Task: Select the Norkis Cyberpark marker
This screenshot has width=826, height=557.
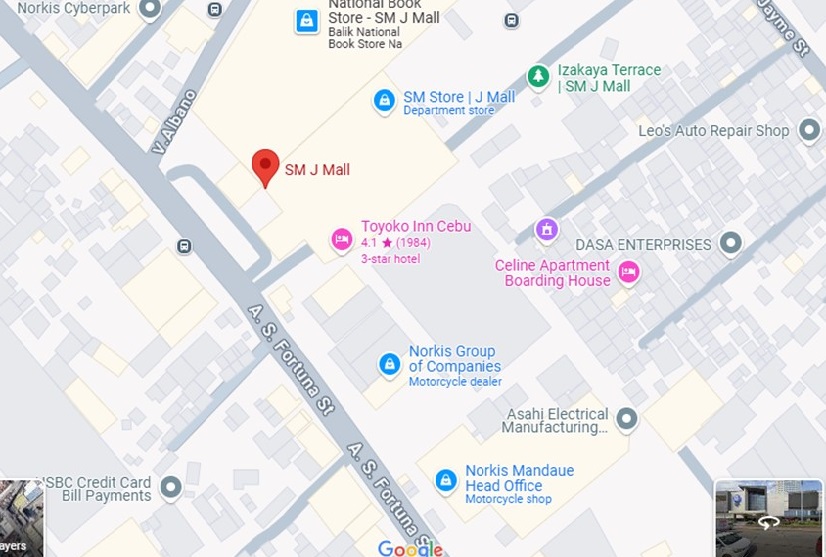Action: [x=150, y=9]
